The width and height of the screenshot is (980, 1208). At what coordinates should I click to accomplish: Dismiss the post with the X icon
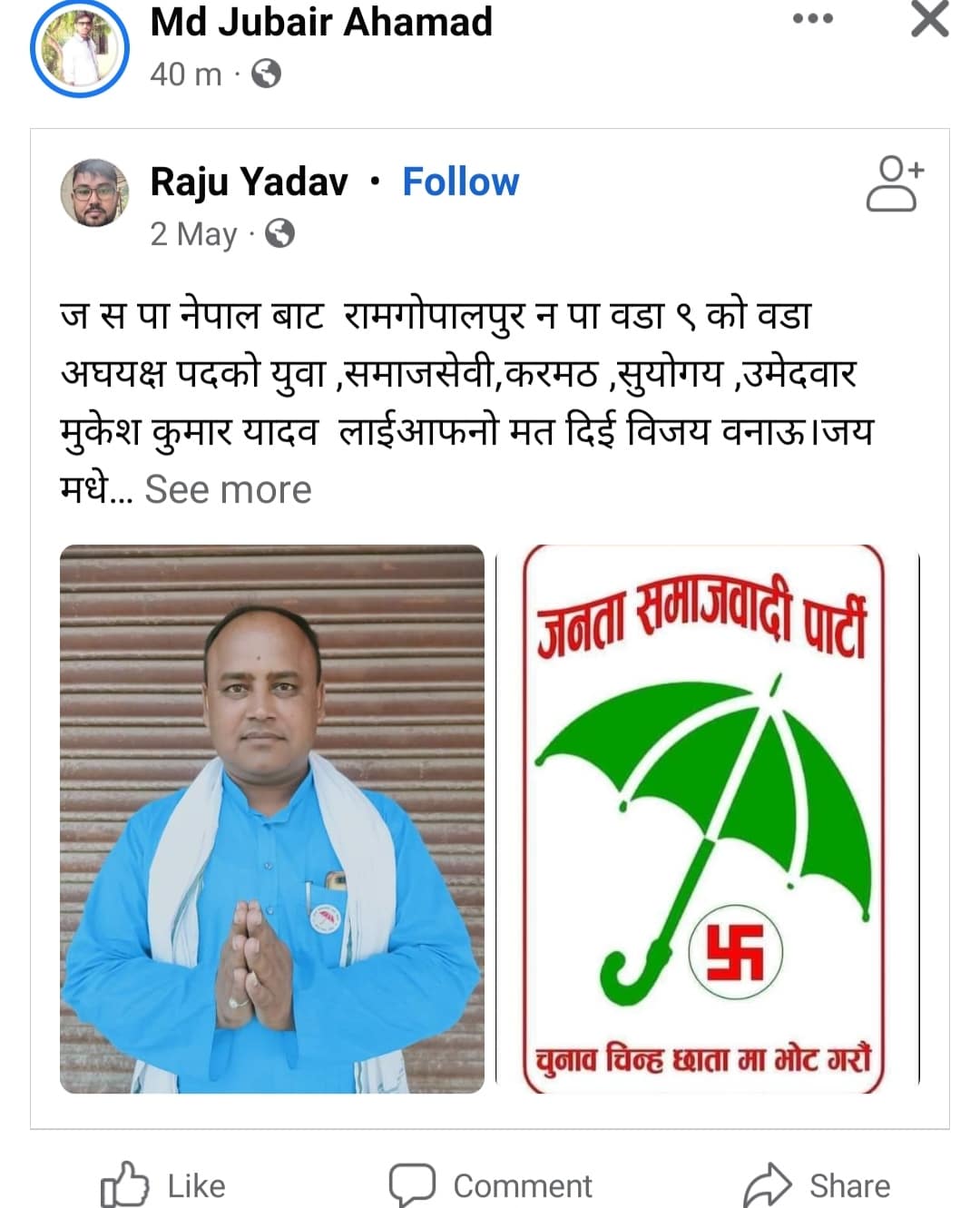pyautogui.click(x=930, y=19)
